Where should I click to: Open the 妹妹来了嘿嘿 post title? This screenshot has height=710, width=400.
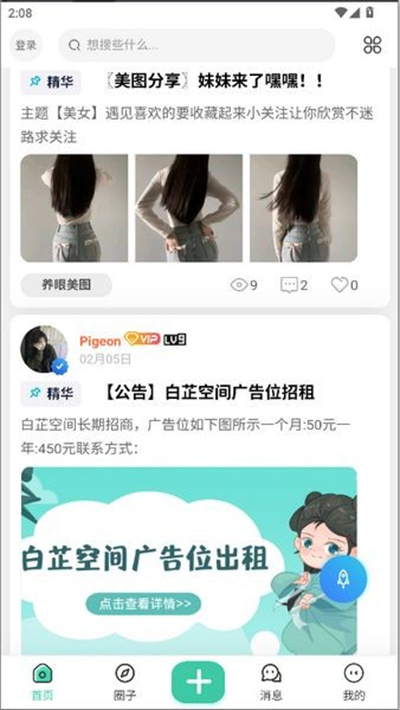click(213, 82)
